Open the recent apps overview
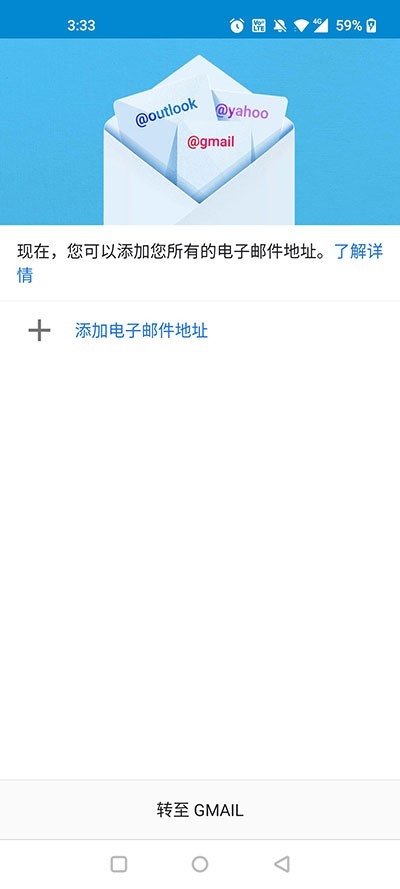Screen dimensions: 400x889 click(x=118, y=864)
